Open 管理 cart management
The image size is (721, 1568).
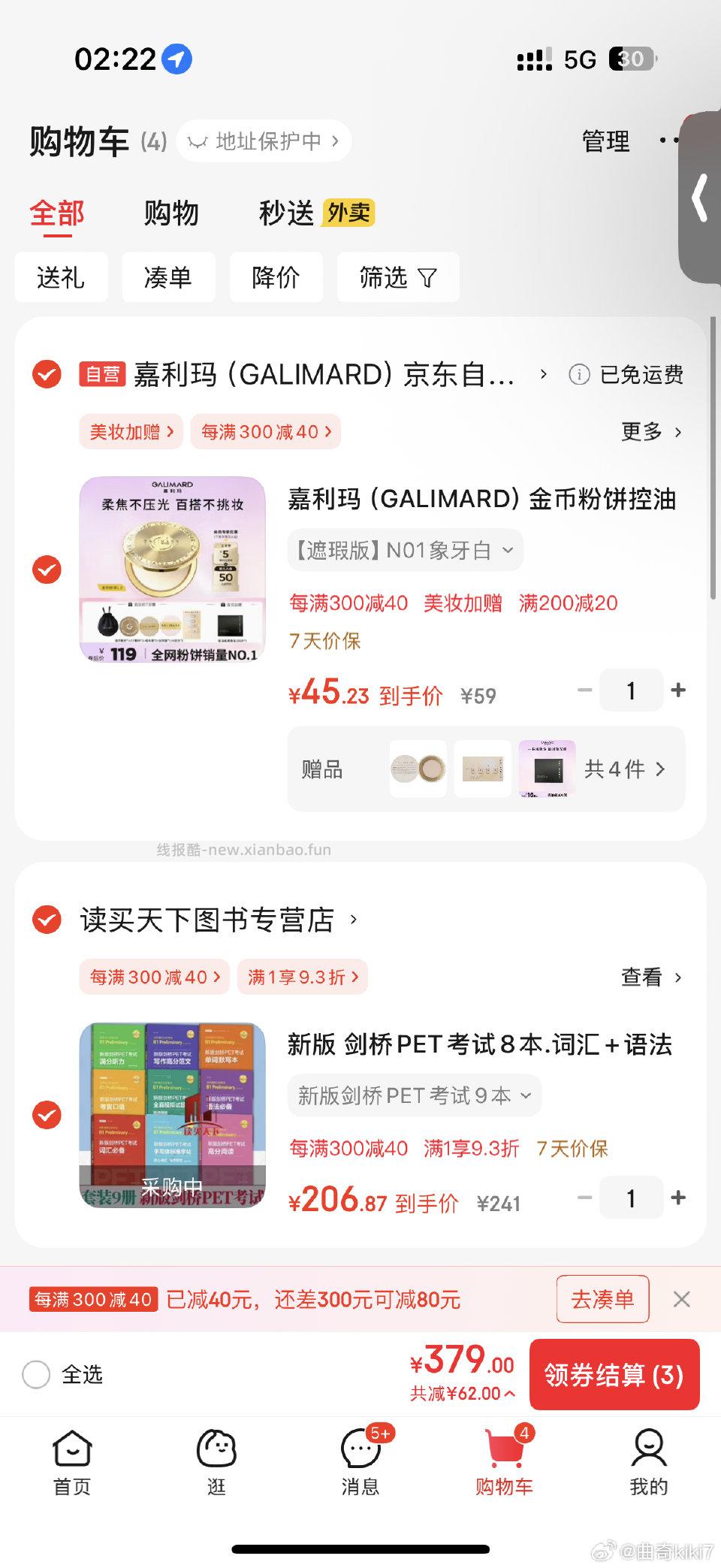click(x=605, y=140)
